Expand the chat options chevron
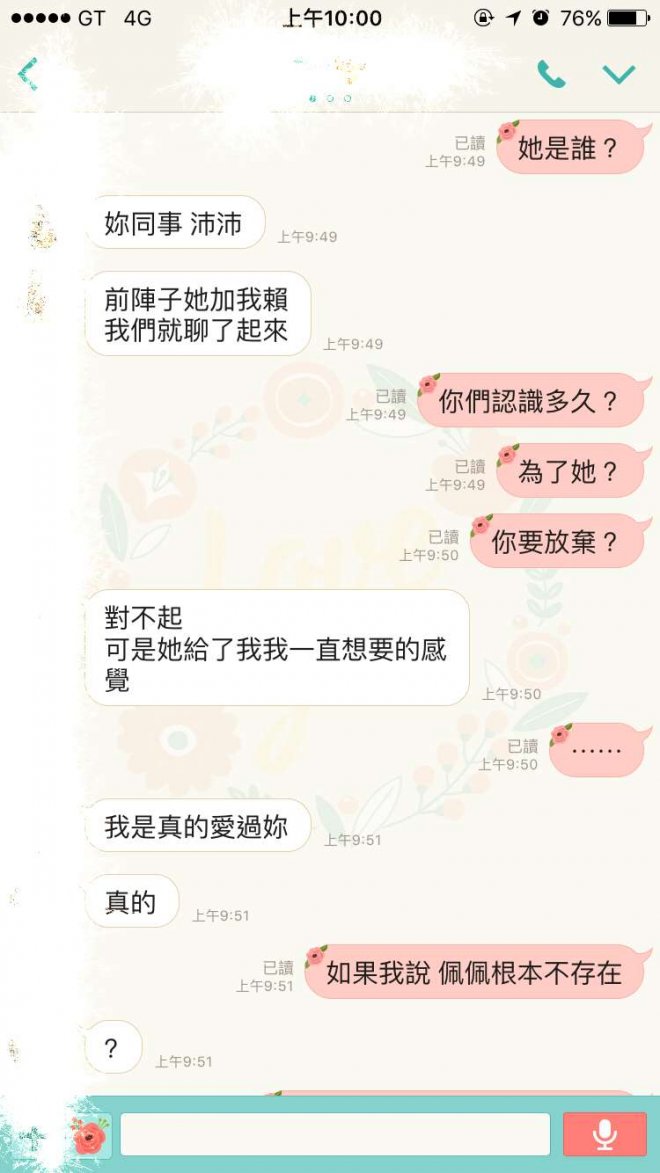Screen dimensions: 660x1173 pos(619,73)
